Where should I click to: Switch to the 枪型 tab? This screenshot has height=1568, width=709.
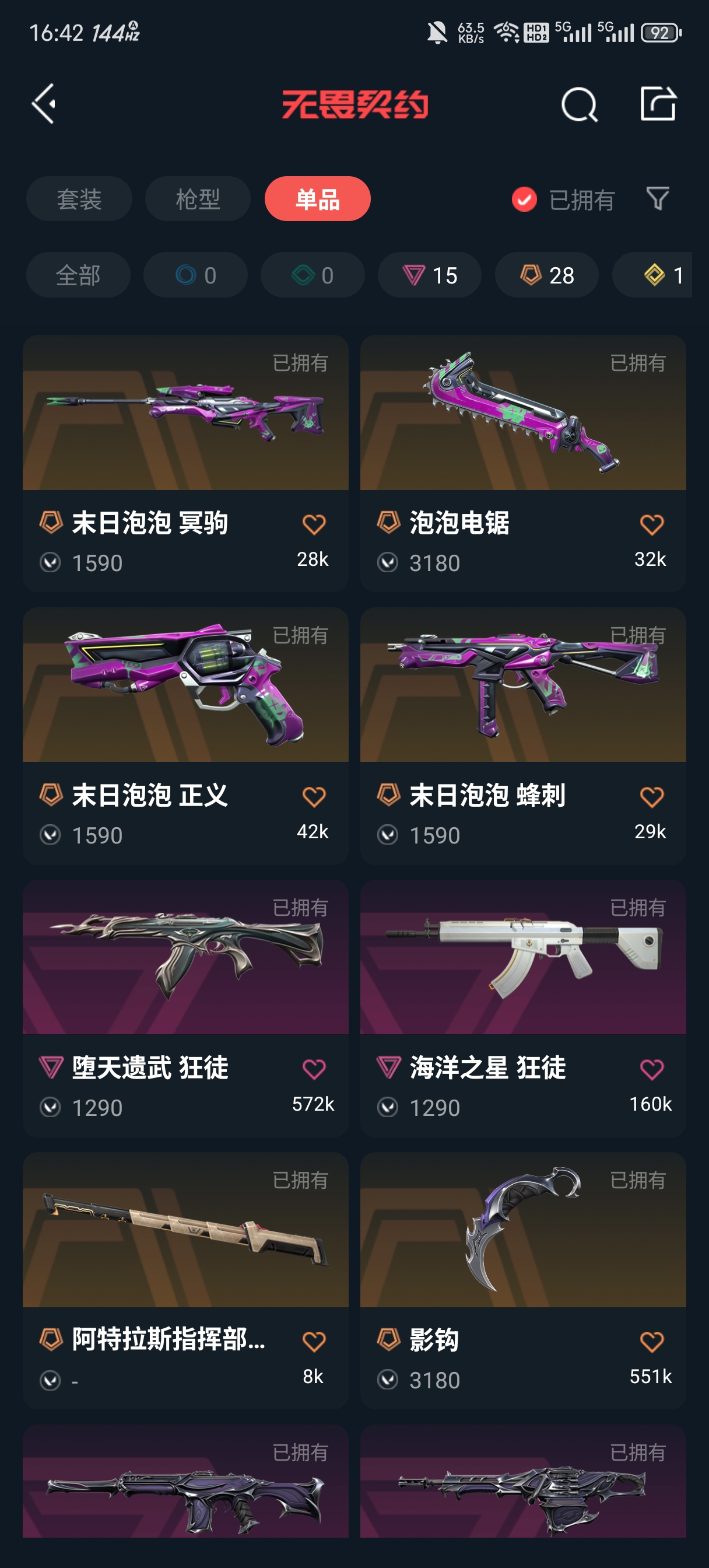coord(198,199)
